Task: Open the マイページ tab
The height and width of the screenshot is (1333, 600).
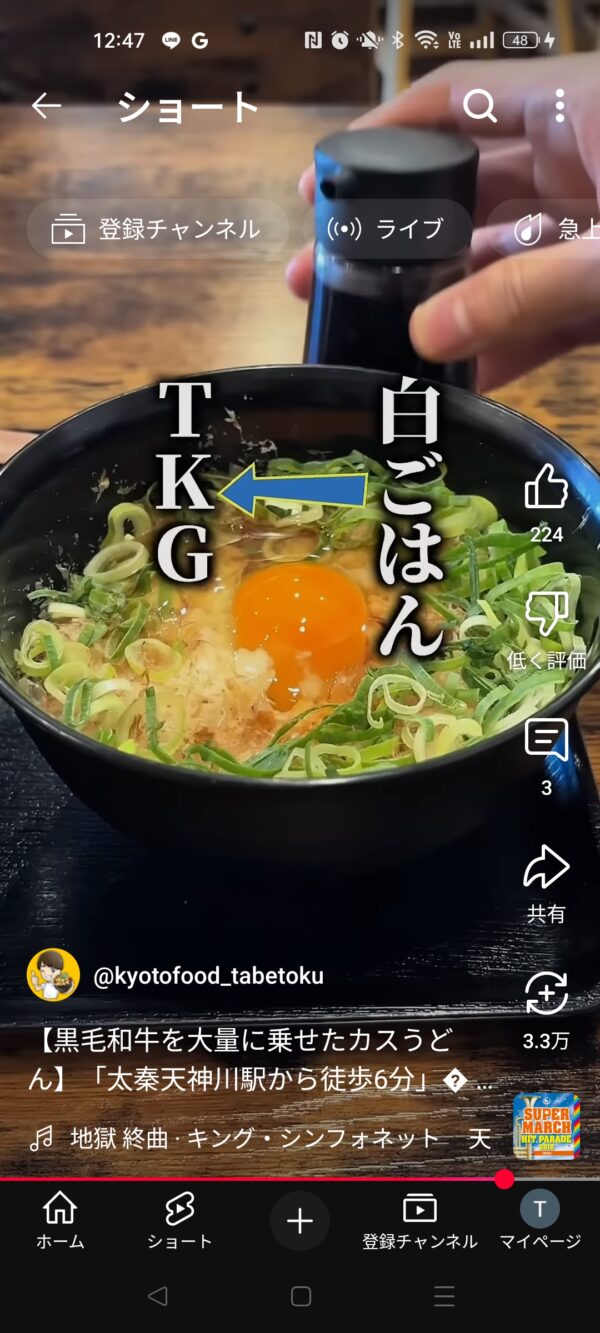Action: (x=540, y=1221)
